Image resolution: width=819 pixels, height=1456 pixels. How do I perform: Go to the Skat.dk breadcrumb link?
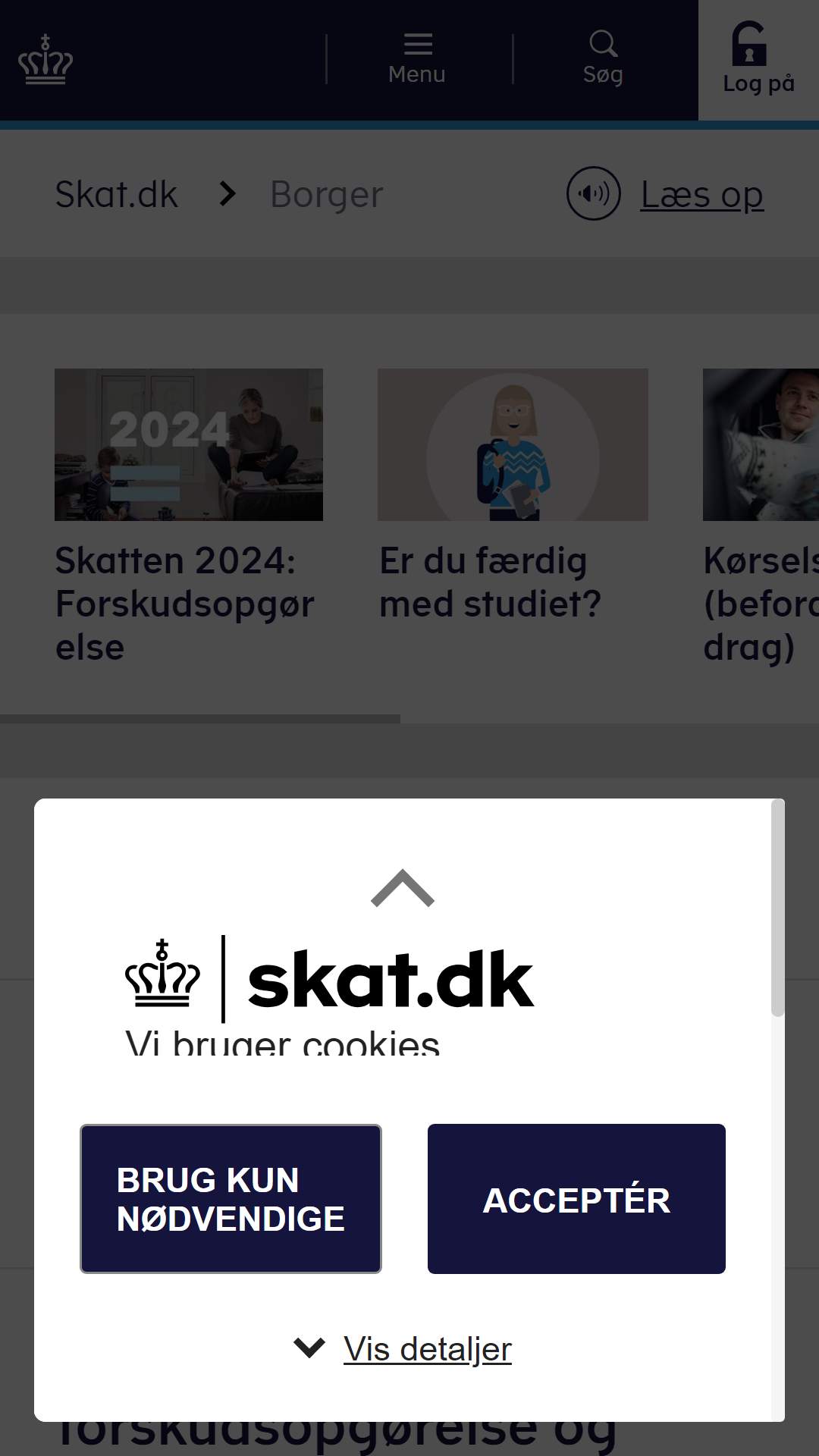click(116, 194)
